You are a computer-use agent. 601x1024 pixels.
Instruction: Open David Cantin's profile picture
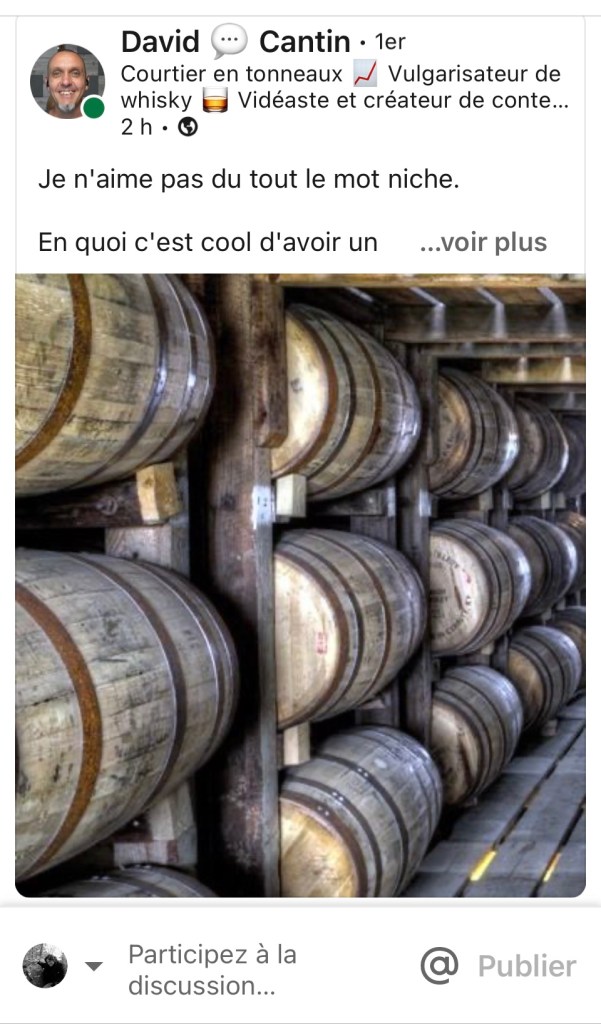pos(67,82)
